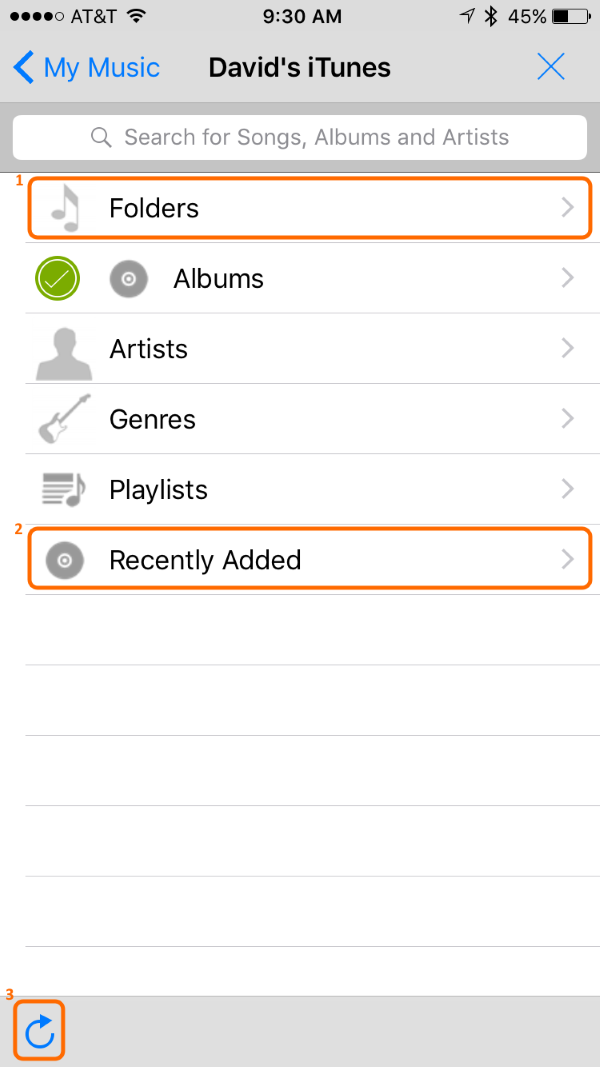Toggle the green checkmark next to Albums
This screenshot has width=600, height=1067.
(x=57, y=278)
